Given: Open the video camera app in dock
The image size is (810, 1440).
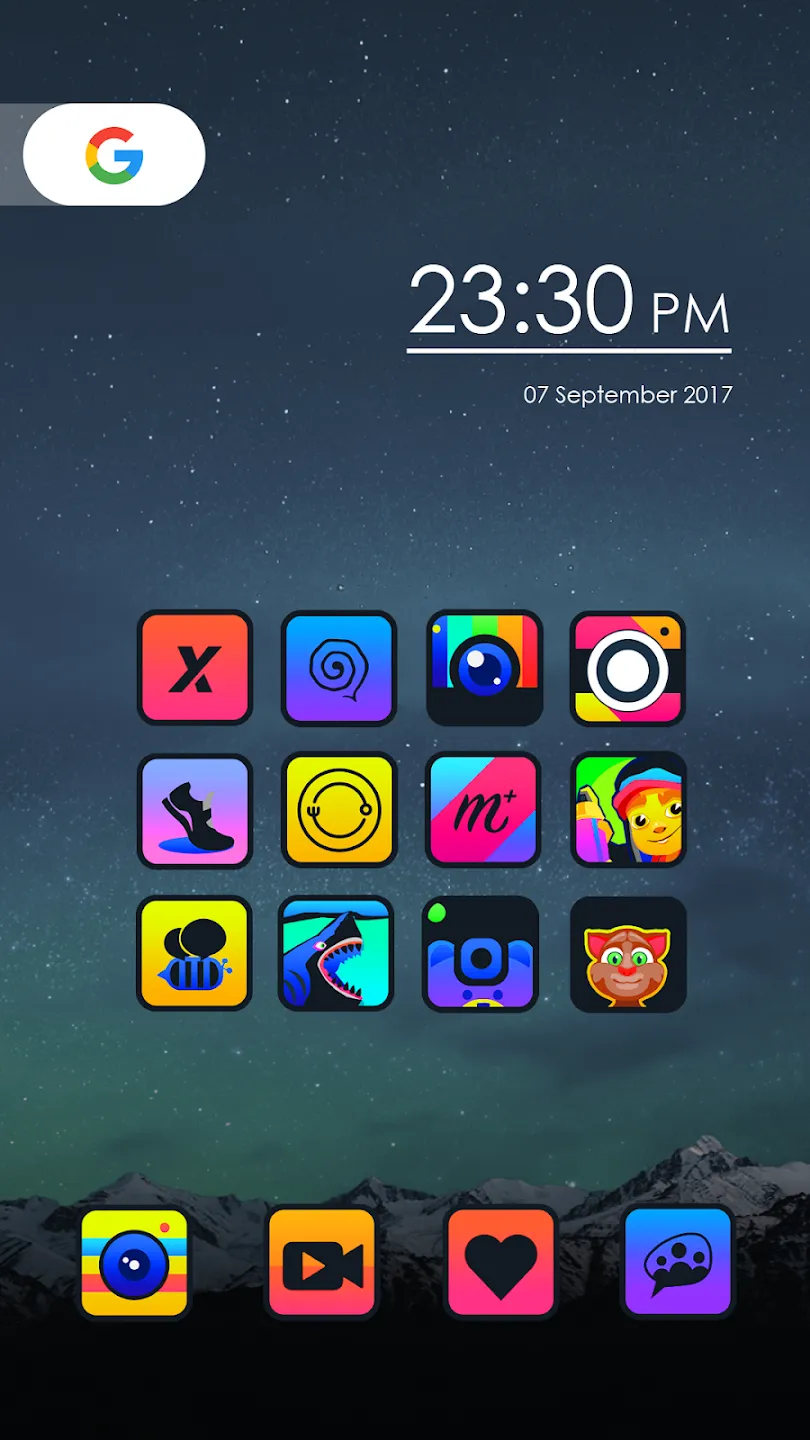Looking at the screenshot, I should [322, 1263].
